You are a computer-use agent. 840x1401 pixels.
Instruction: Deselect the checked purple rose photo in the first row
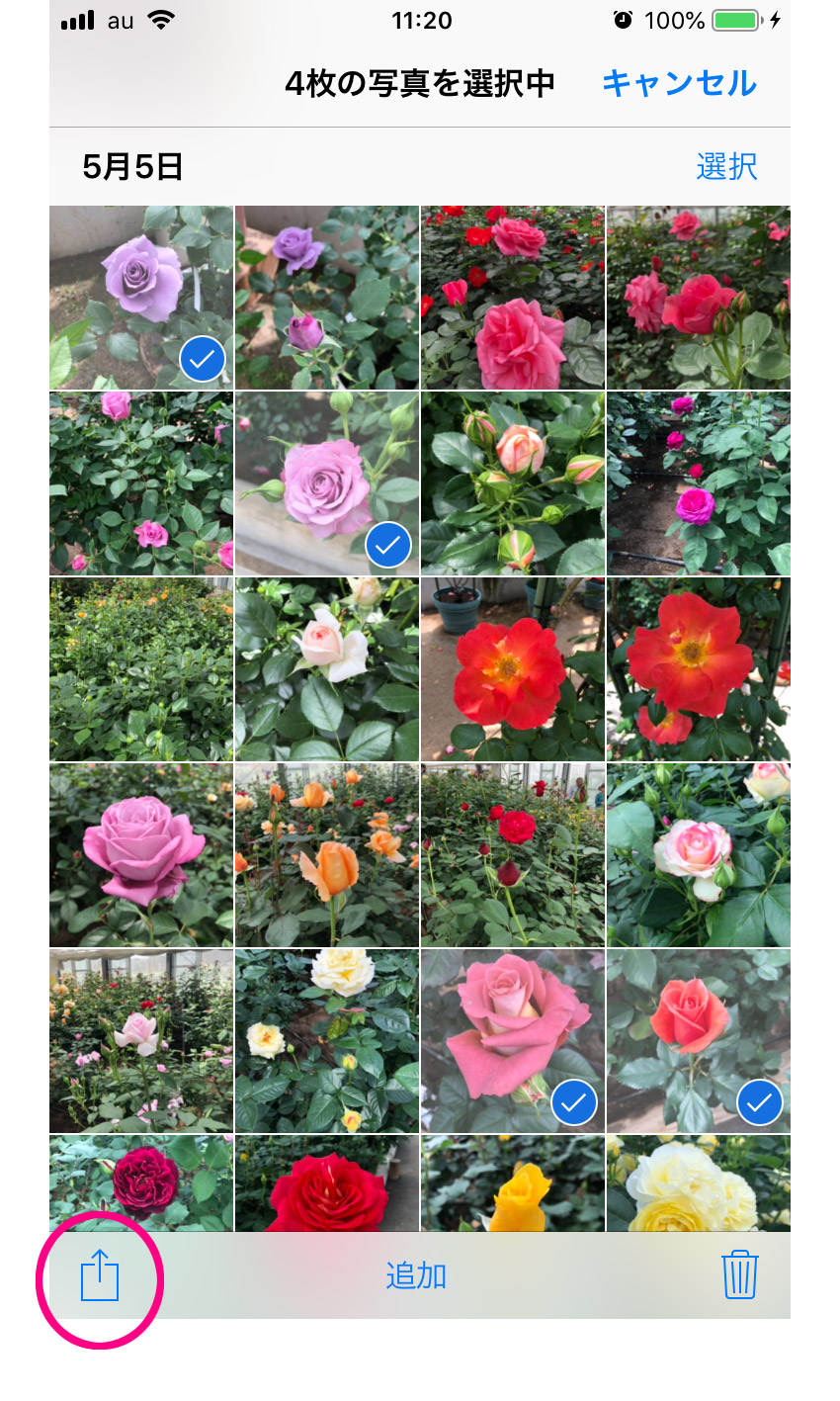pos(141,297)
